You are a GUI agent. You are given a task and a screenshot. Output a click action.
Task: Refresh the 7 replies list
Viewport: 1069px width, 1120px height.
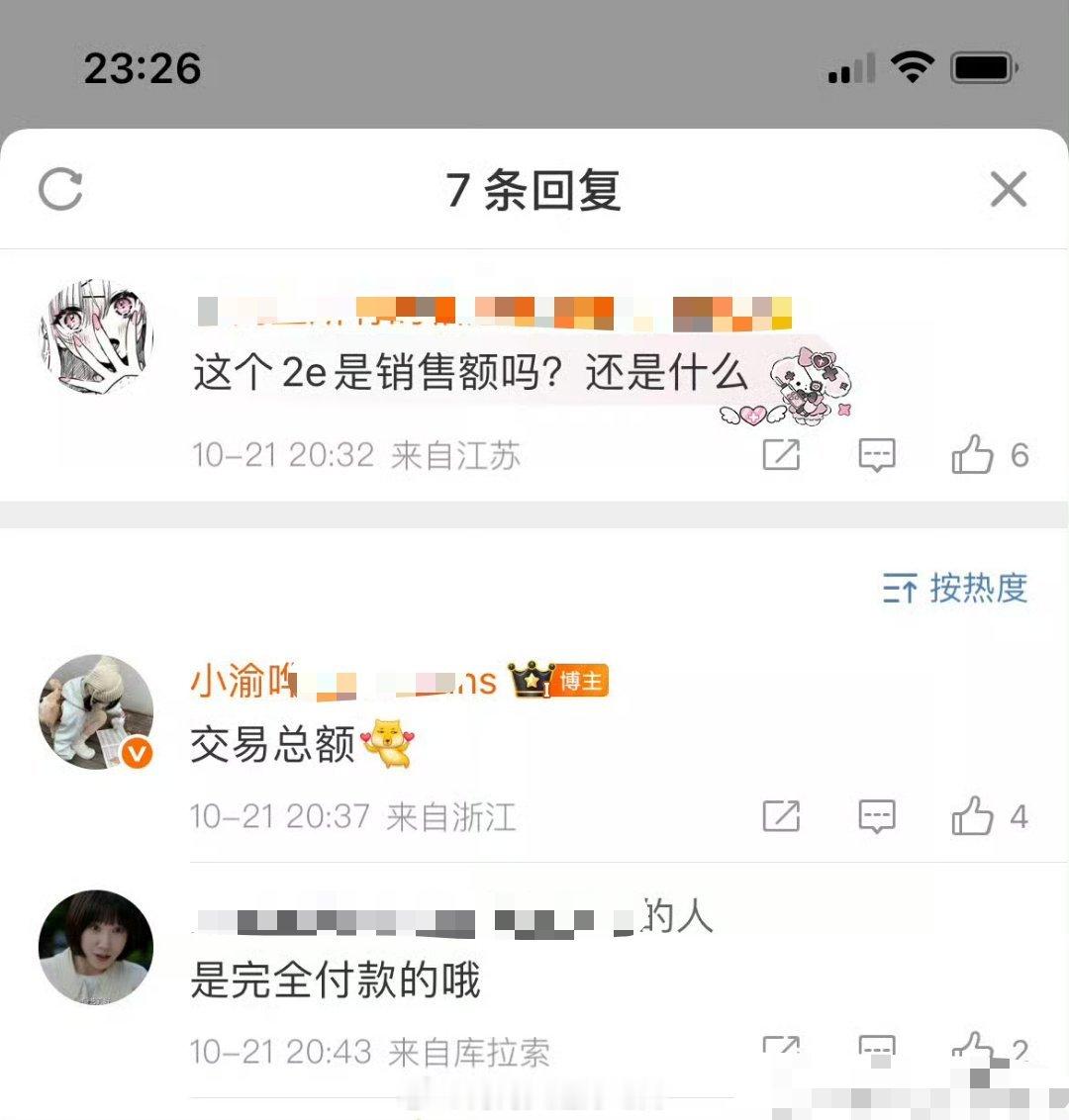(60, 189)
